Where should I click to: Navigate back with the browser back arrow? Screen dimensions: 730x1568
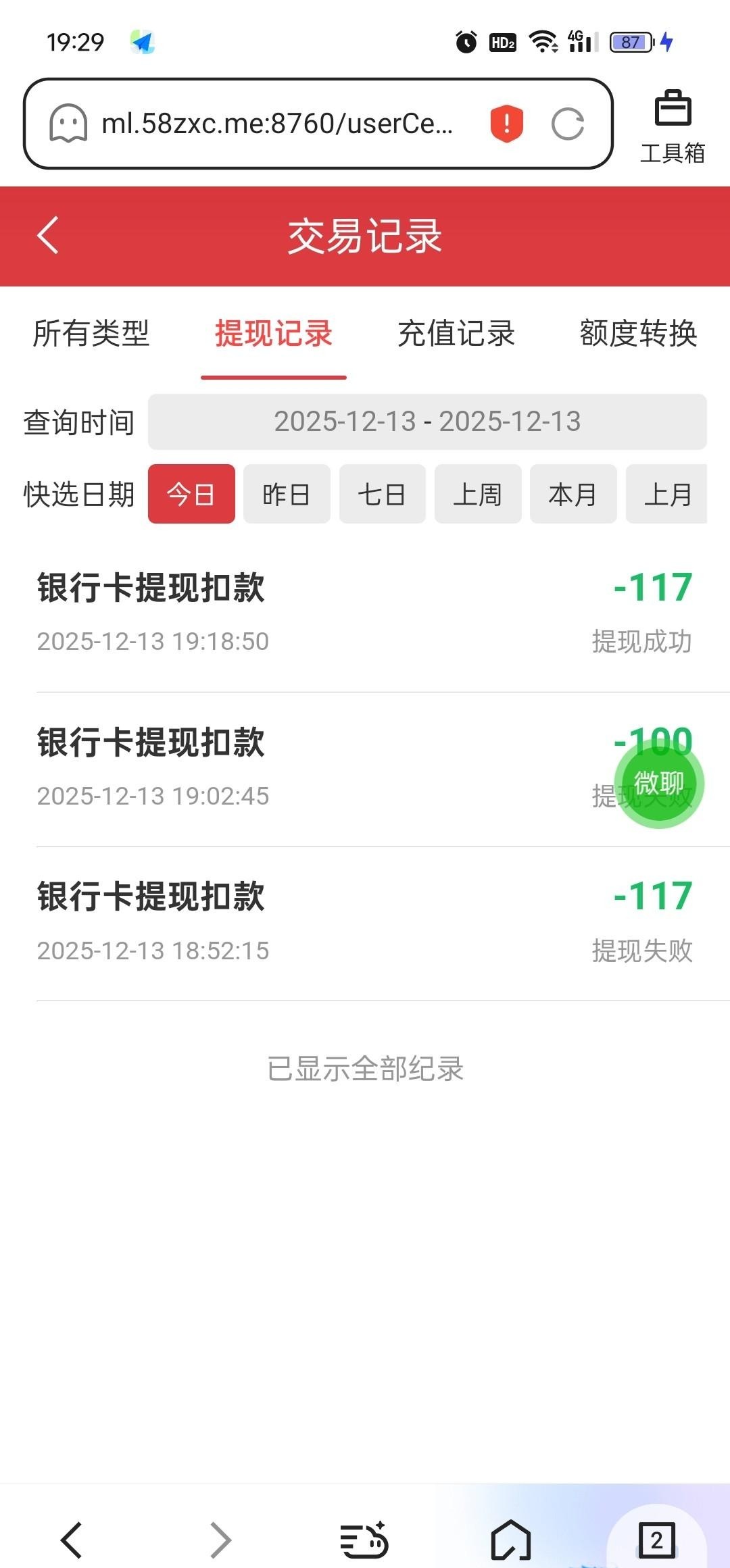[72, 1540]
